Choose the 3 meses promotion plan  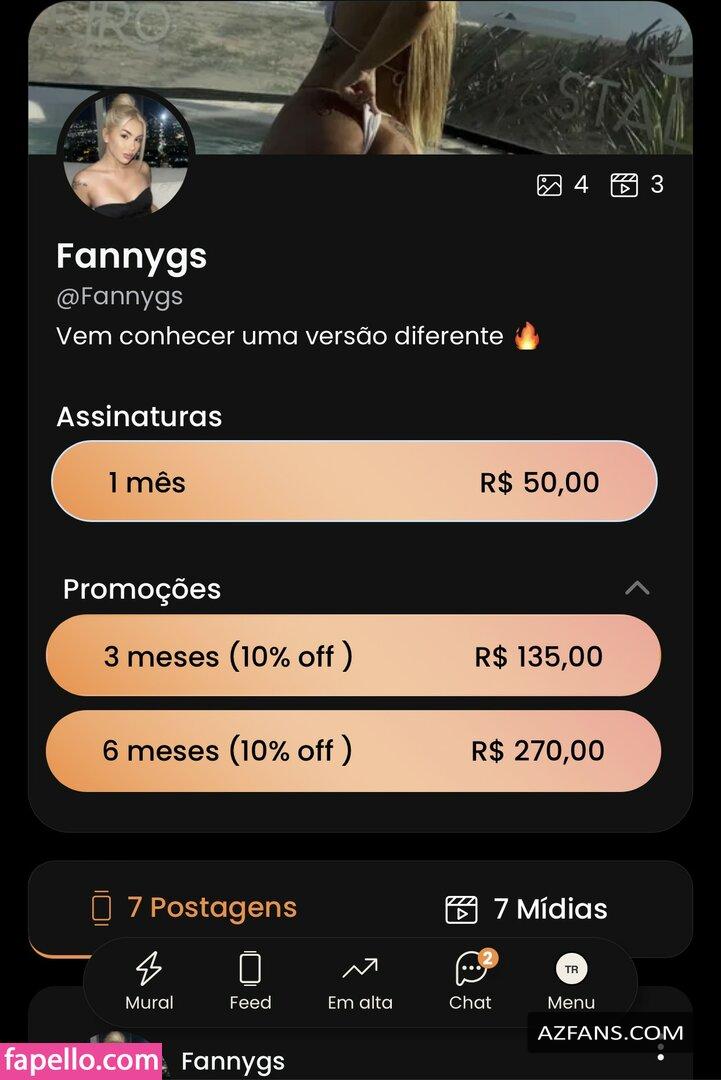click(x=353, y=656)
